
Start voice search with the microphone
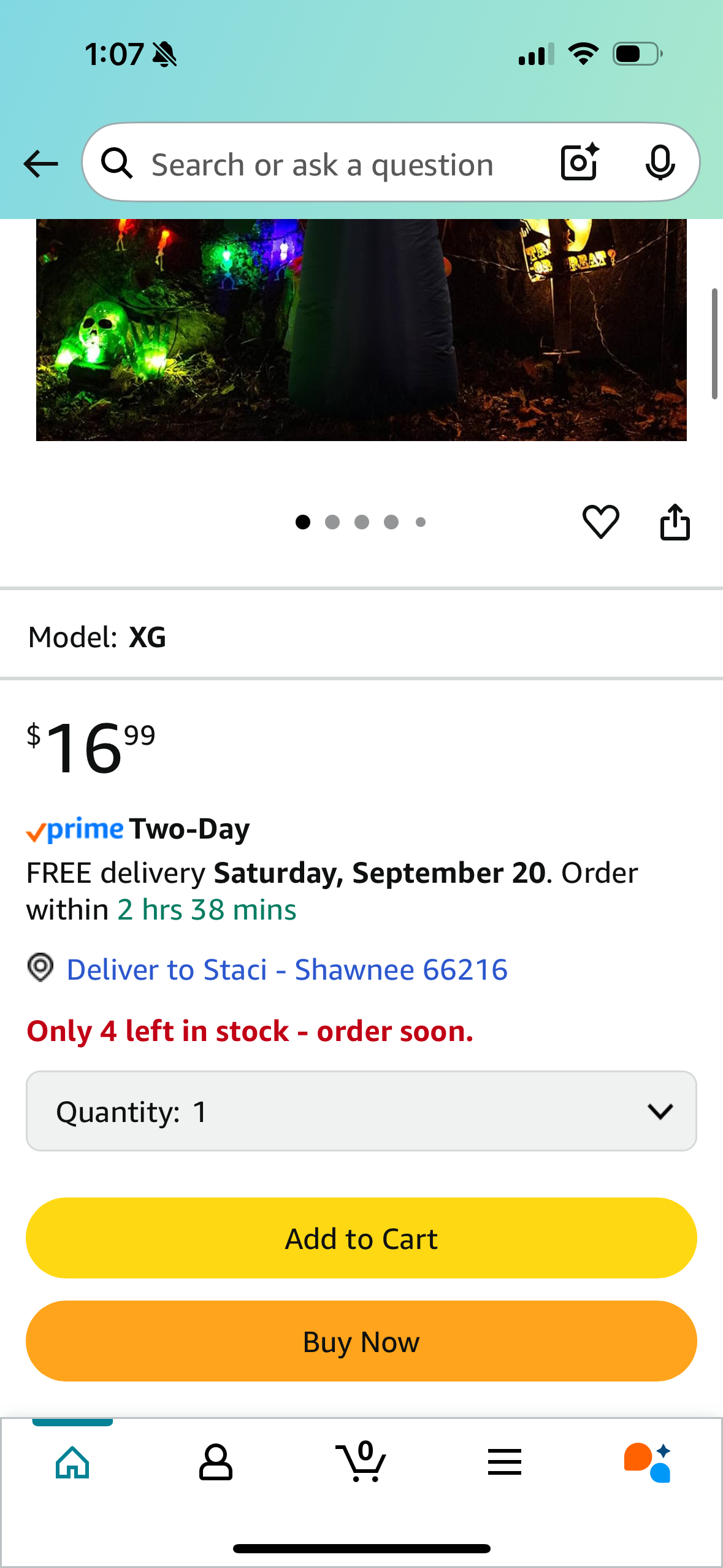click(x=660, y=163)
